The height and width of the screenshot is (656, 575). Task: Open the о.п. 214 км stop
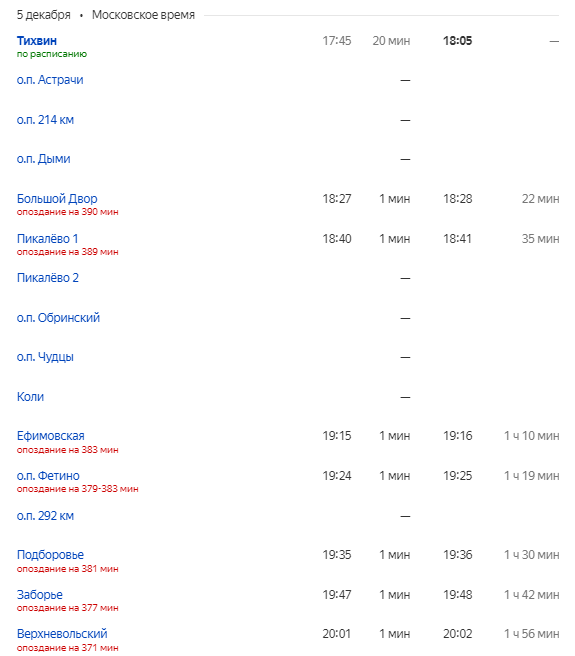pyautogui.click(x=45, y=120)
